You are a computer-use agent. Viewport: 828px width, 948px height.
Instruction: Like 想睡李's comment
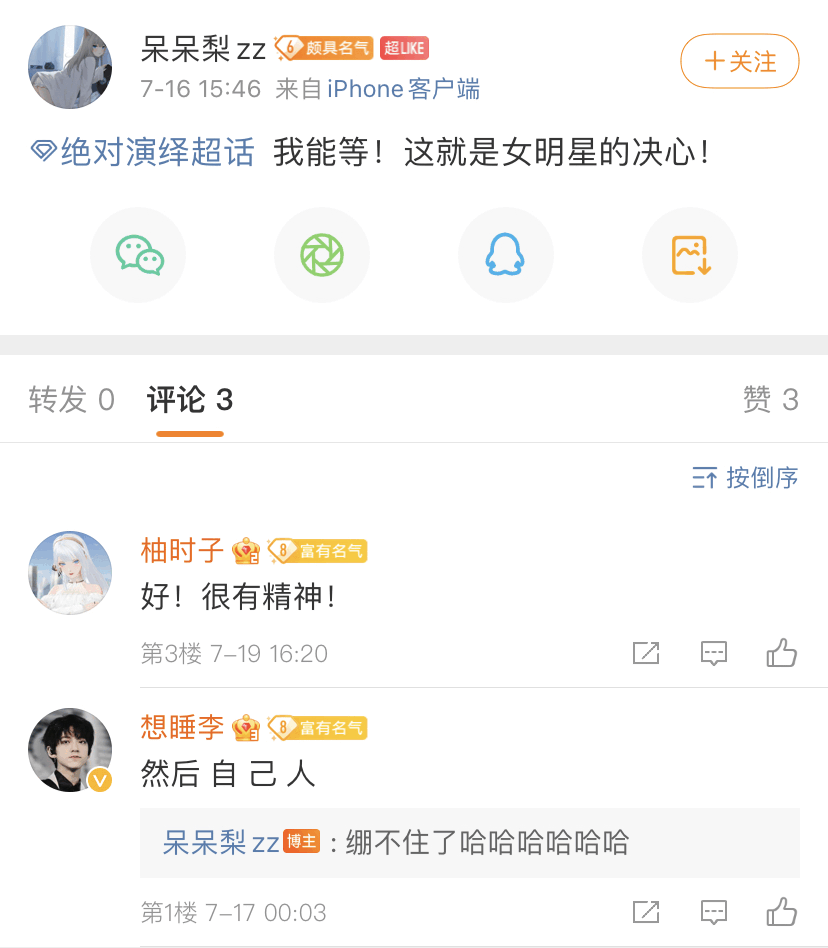pyautogui.click(x=781, y=912)
